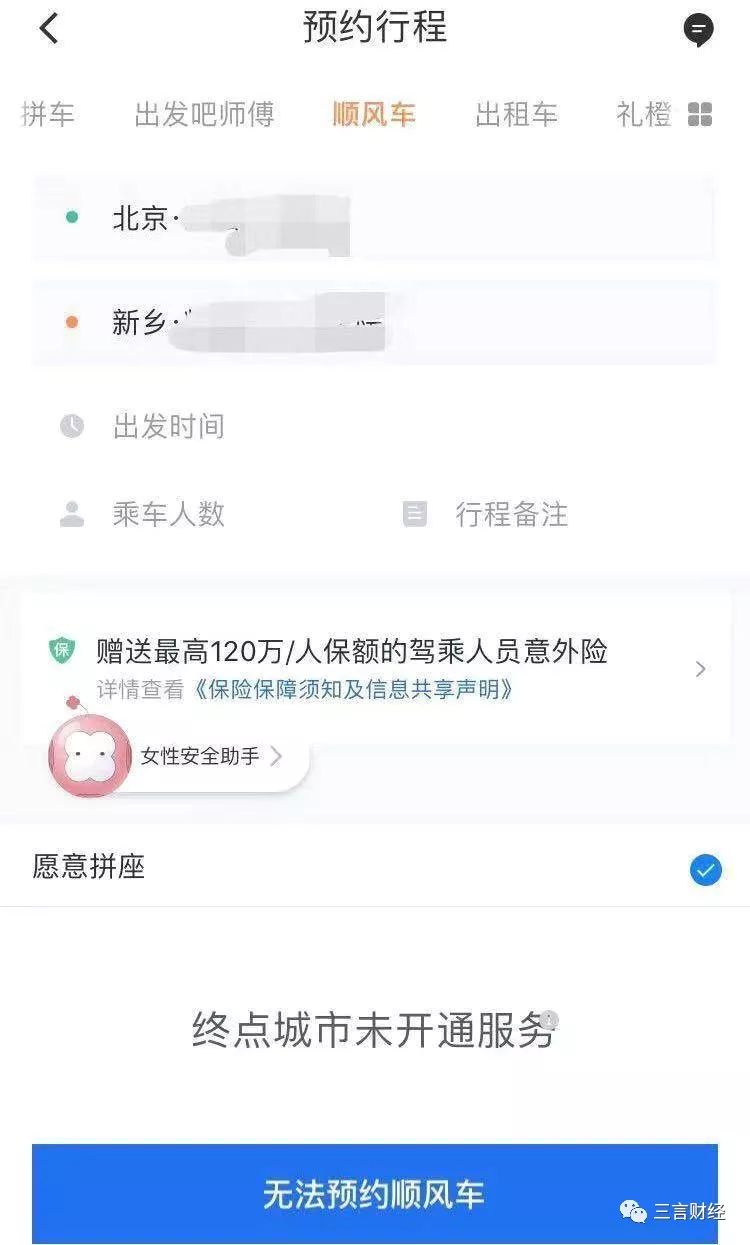Screen dimensions: 750x1245
Task: Edit the 北京 departure location
Action: click(374, 218)
